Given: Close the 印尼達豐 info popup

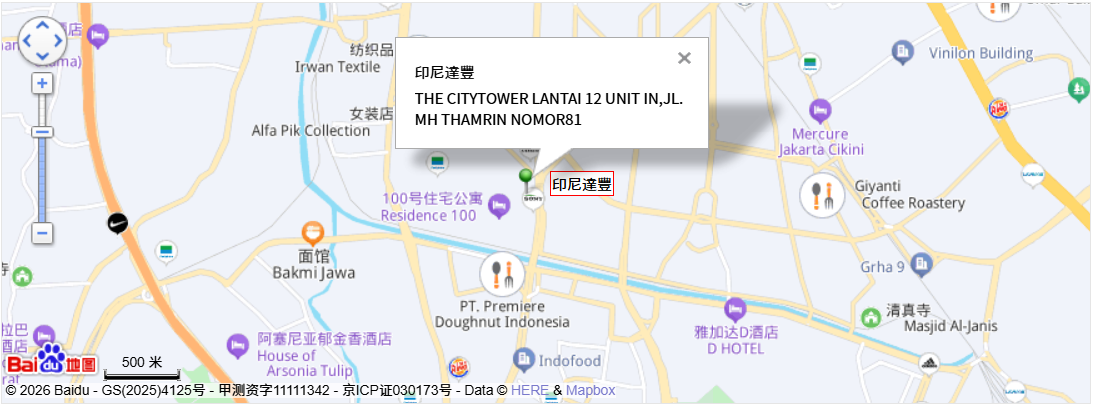Looking at the screenshot, I should 684,58.
